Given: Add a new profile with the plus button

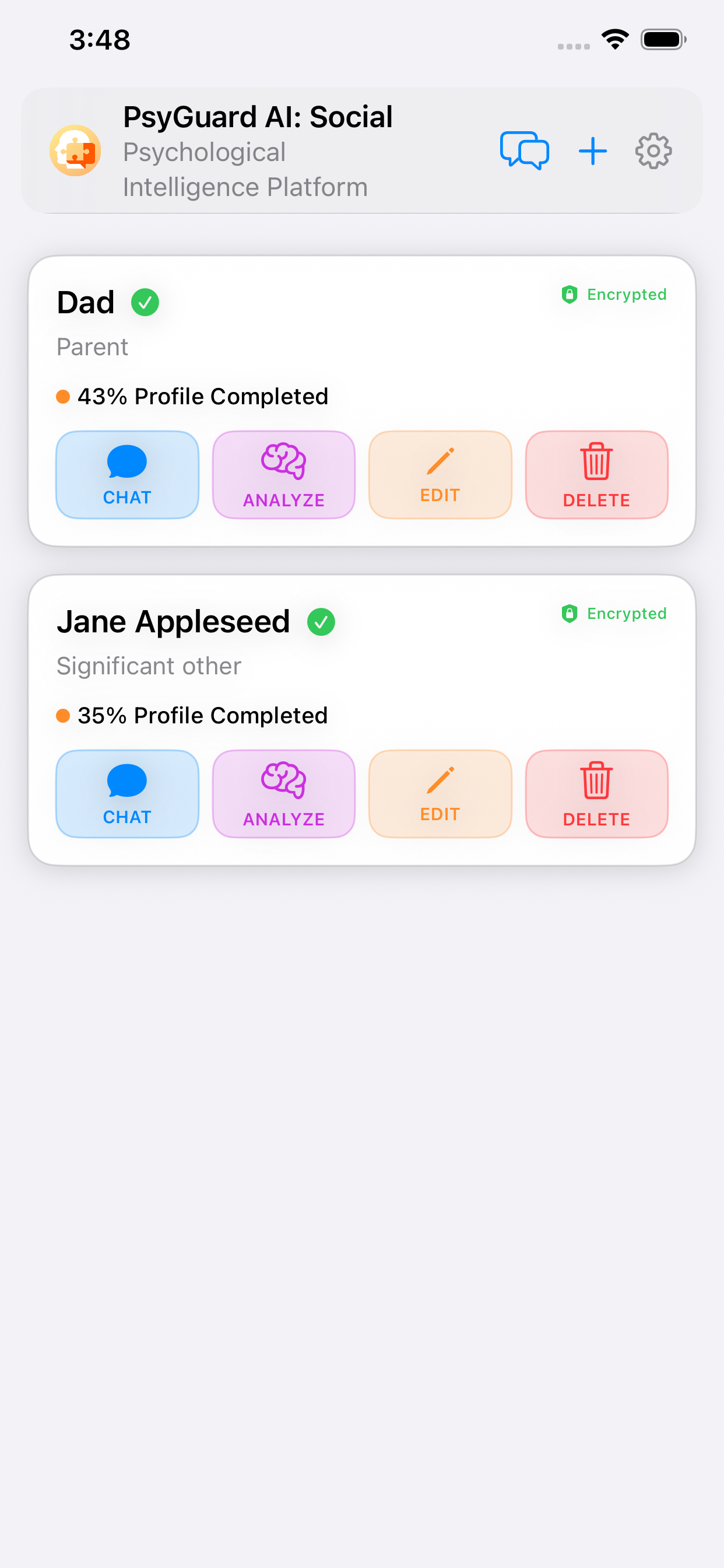Looking at the screenshot, I should point(593,151).
